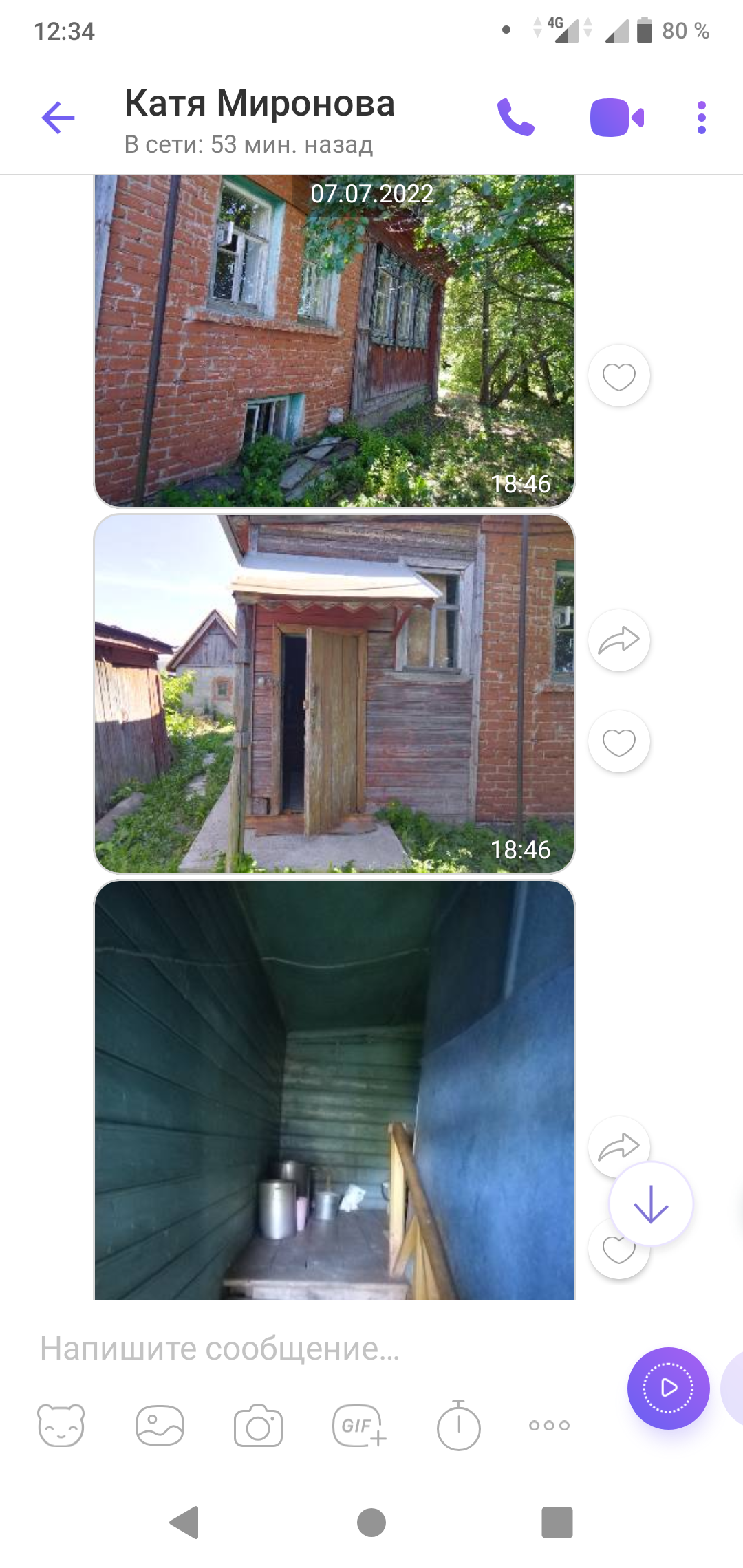This screenshot has width=743, height=1568.
Task: Record a video message
Action: coord(668,1388)
